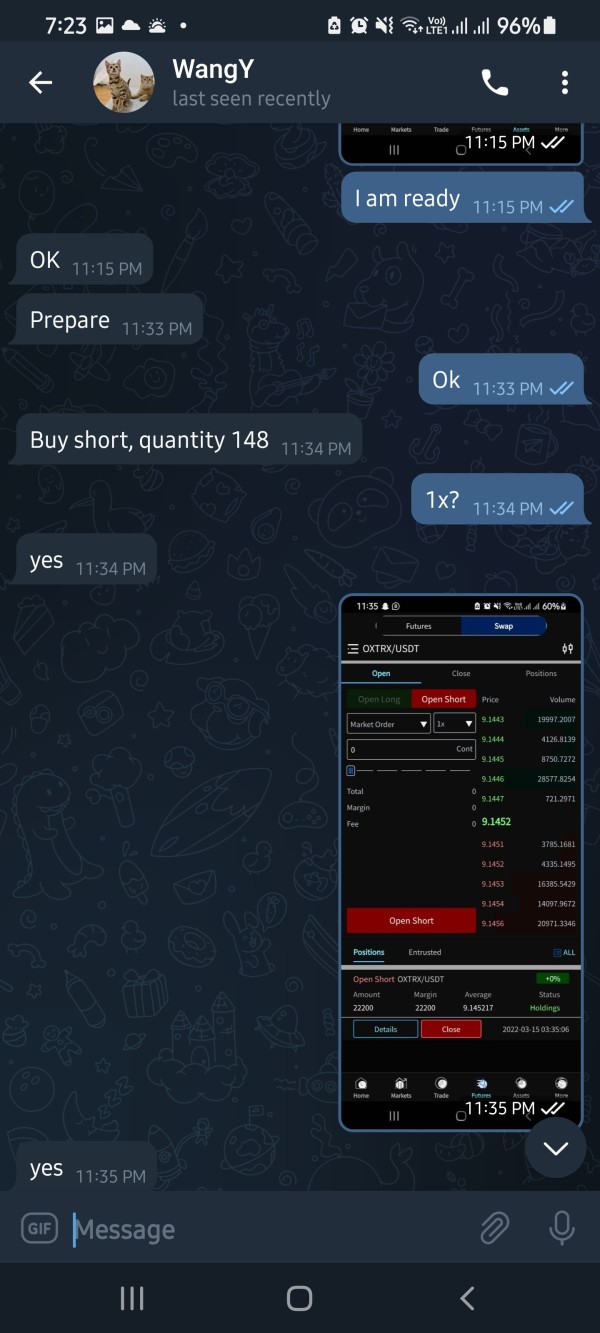This screenshot has width=600, height=1333.
Task: Open the trading screenshot sent at 11:35 PM
Action: [x=461, y=862]
